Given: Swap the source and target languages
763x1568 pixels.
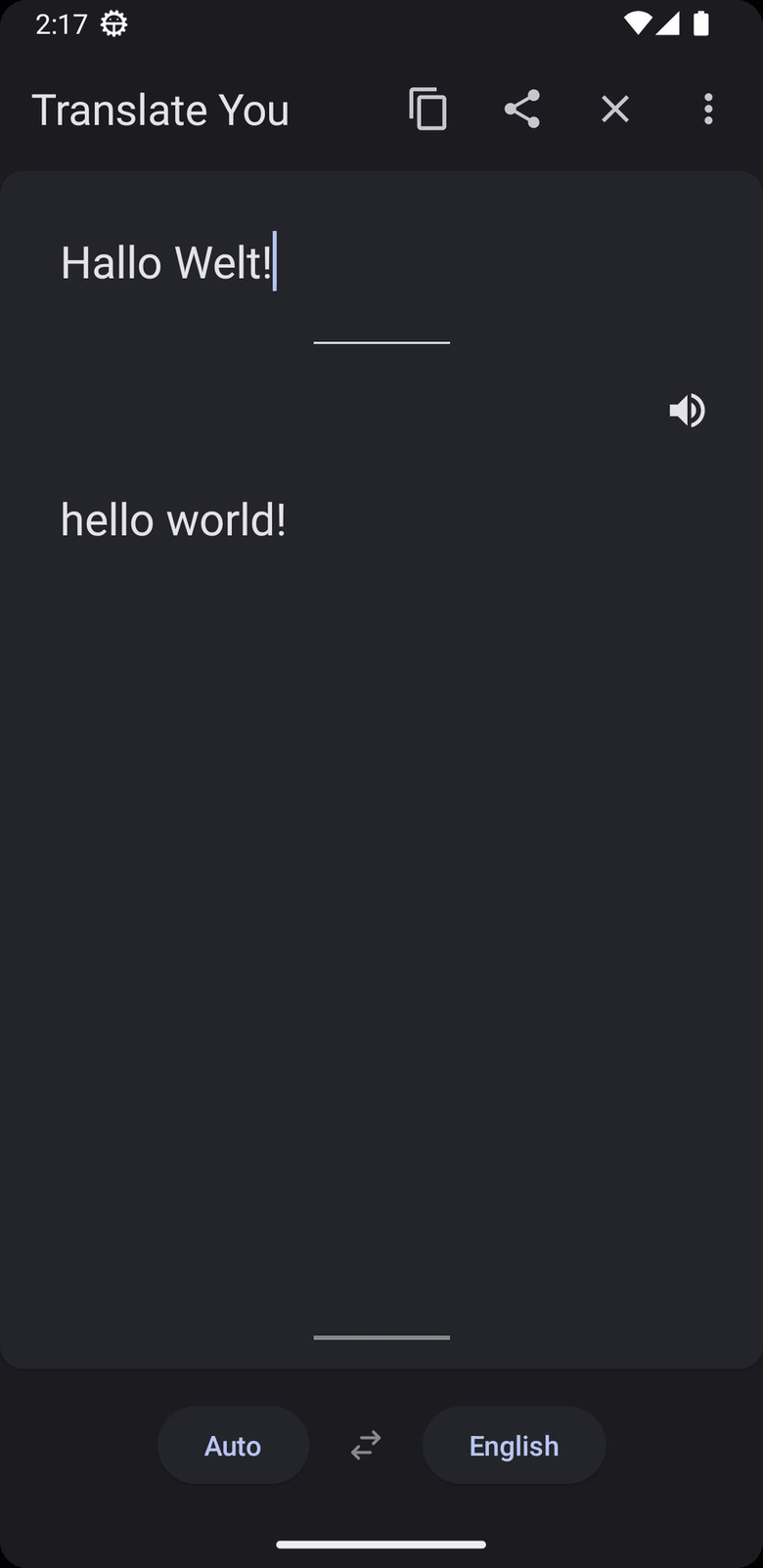Looking at the screenshot, I should pos(363,1445).
